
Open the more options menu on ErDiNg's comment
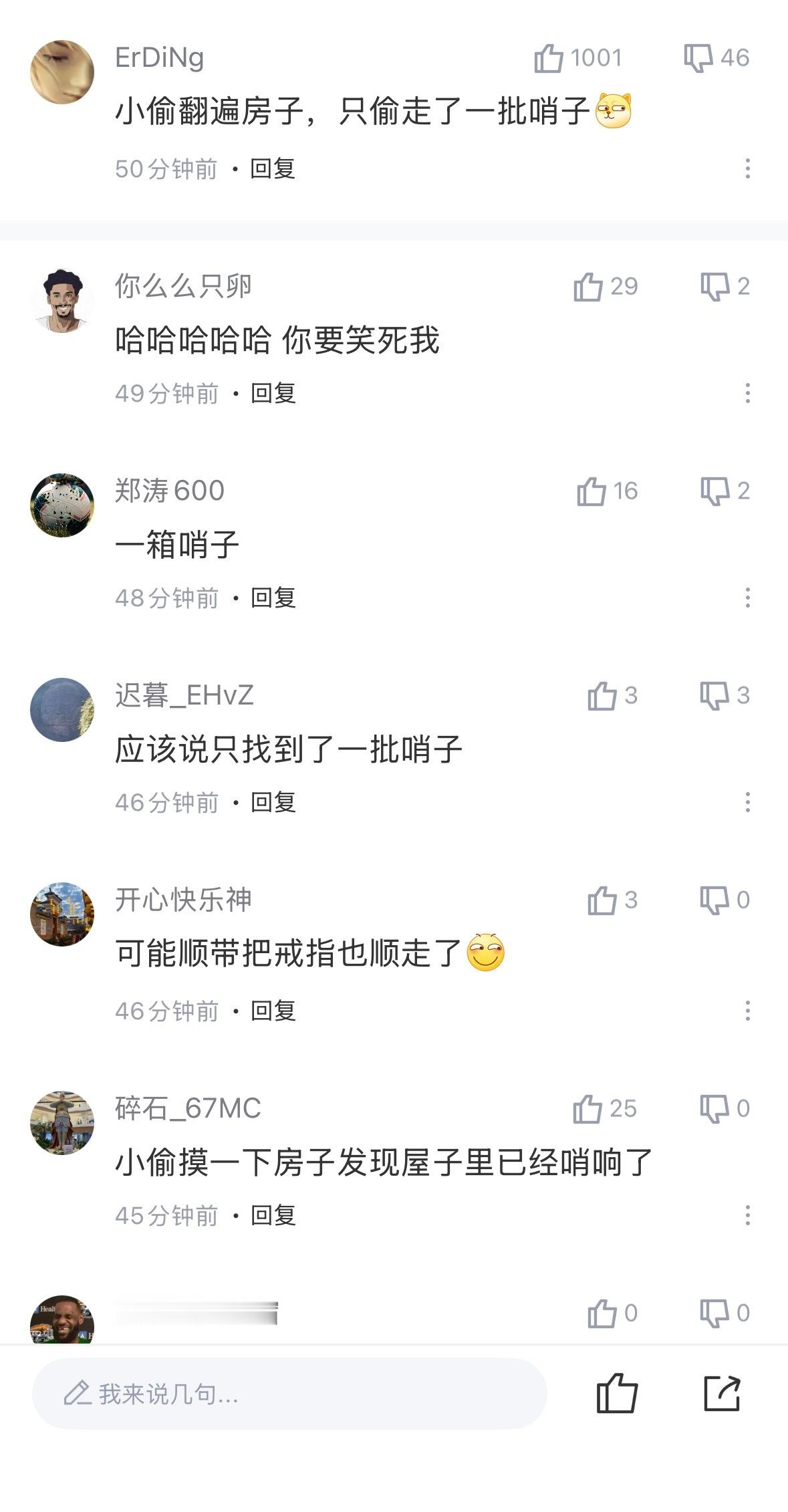tap(749, 169)
